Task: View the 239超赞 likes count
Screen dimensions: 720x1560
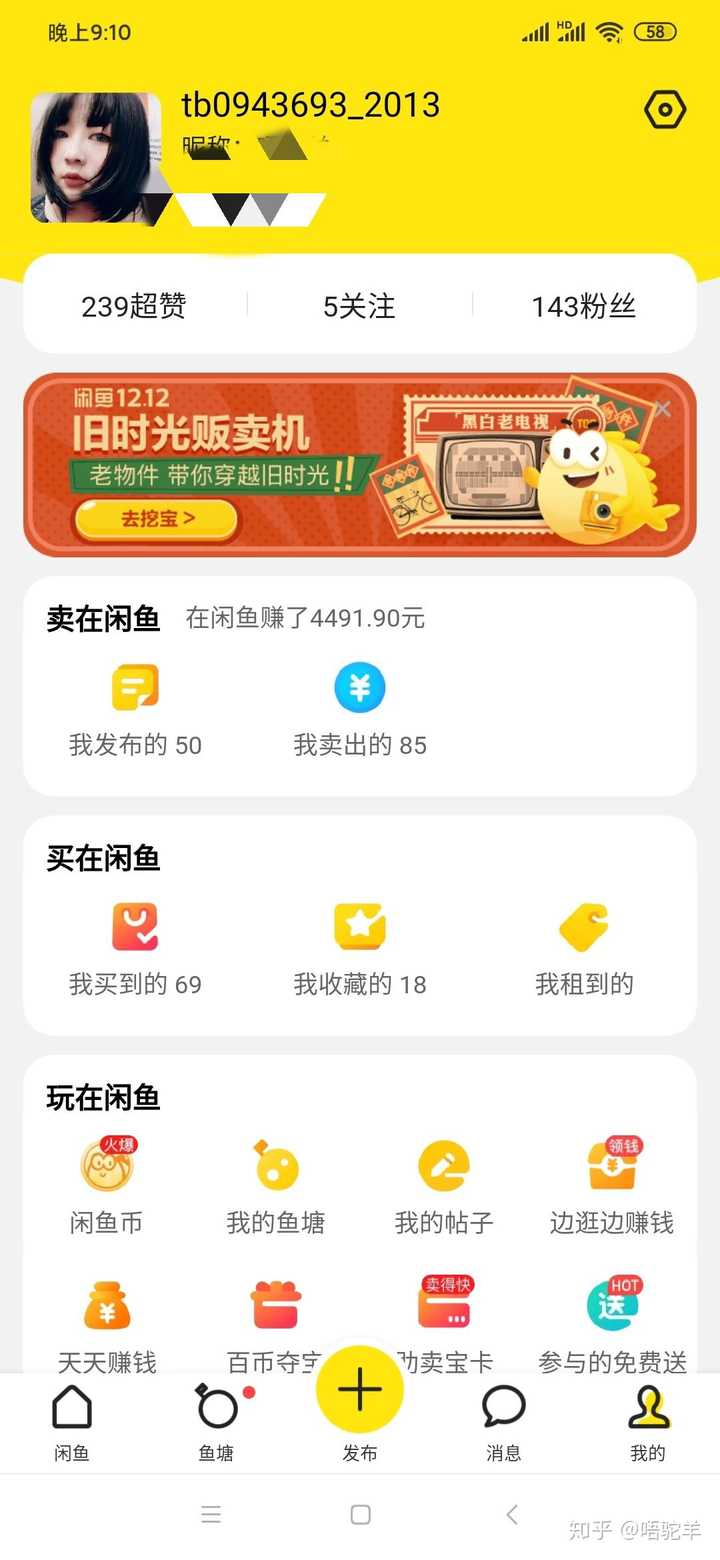Action: click(x=134, y=305)
